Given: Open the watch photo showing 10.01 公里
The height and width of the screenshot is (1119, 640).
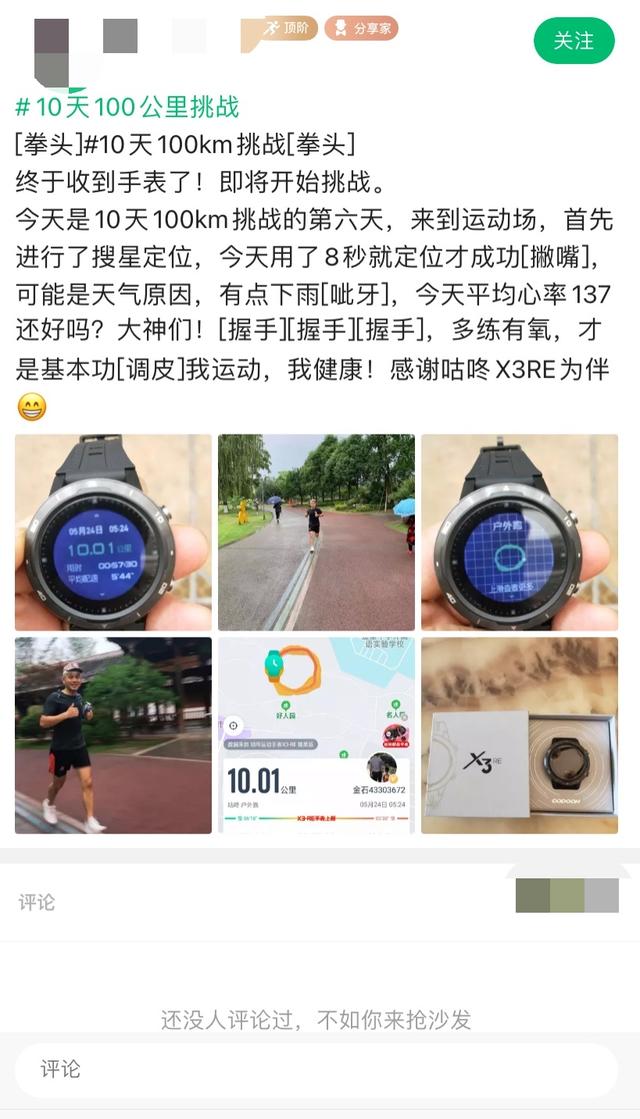Looking at the screenshot, I should point(113,532).
